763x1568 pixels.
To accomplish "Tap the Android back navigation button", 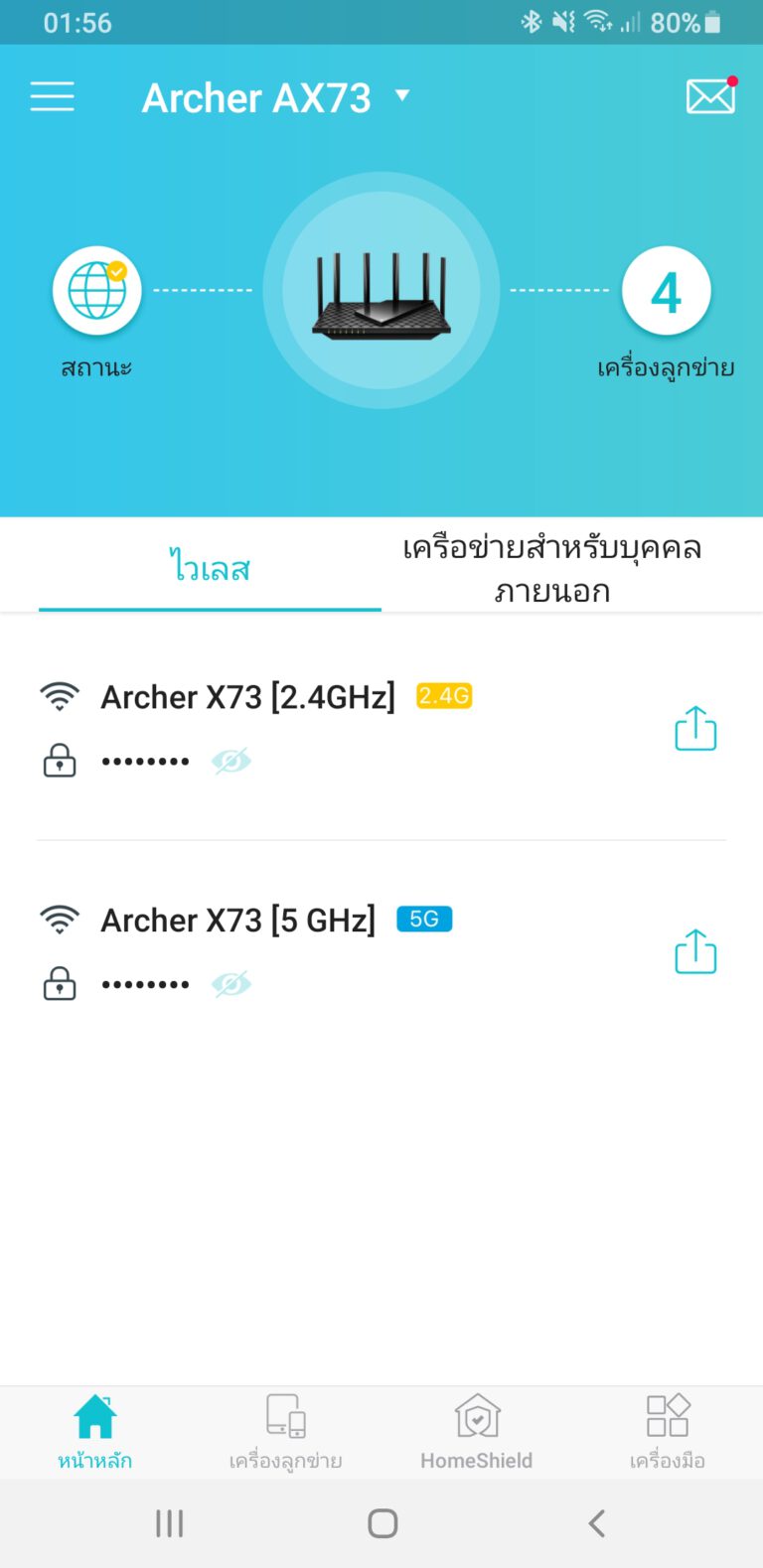I will (x=596, y=1522).
